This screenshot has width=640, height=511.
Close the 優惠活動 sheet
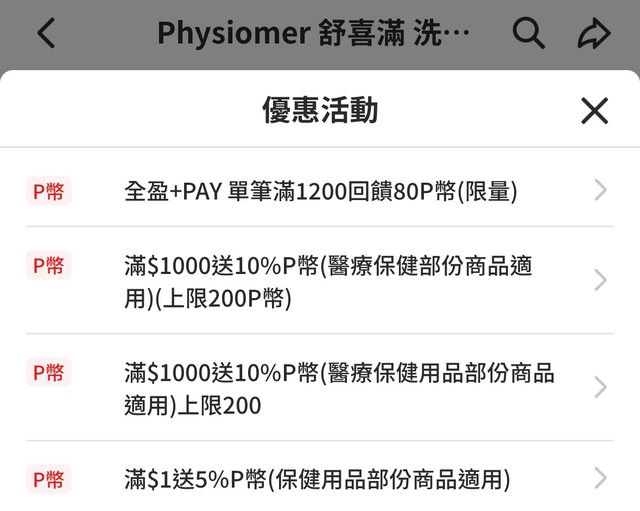click(x=594, y=111)
